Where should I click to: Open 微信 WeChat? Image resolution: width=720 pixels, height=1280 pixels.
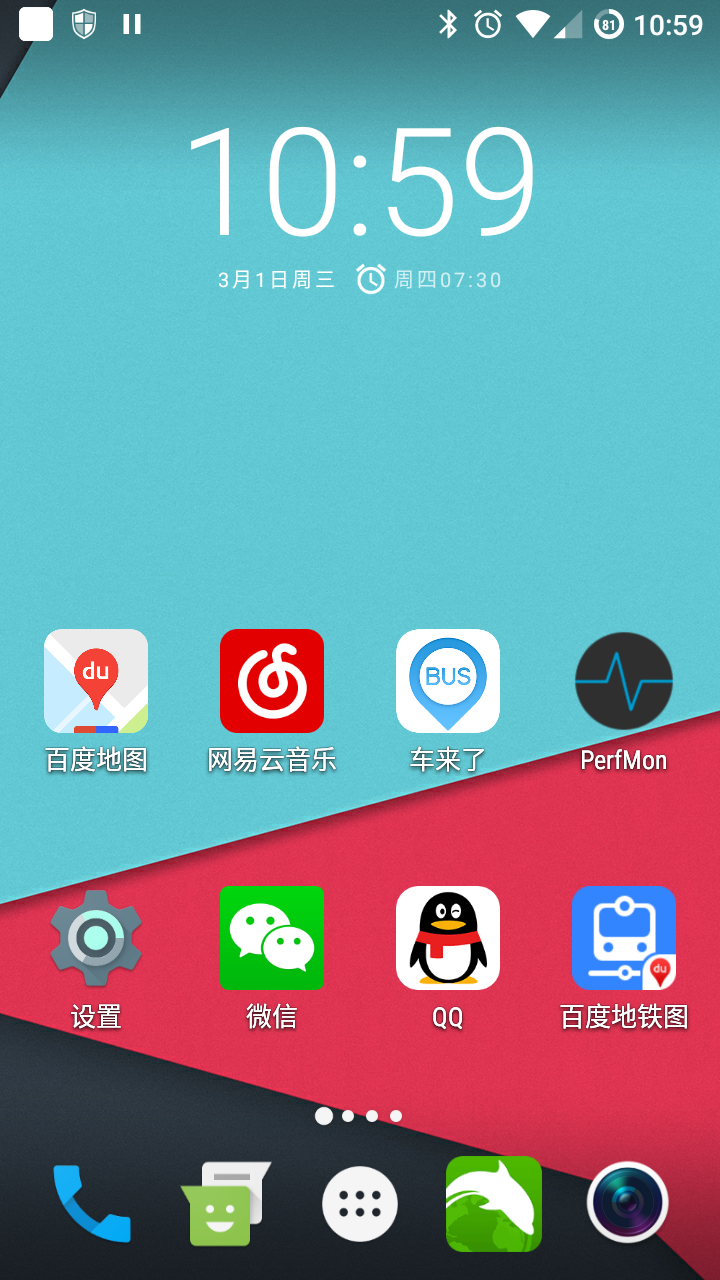pyautogui.click(x=272, y=938)
